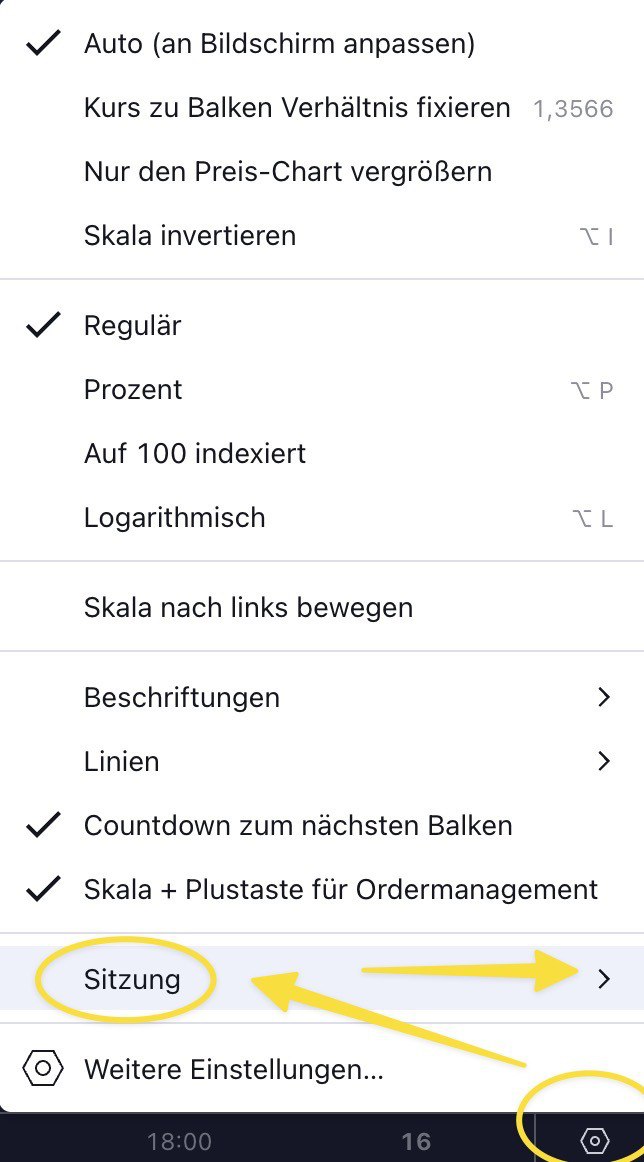Switch scale to Prozent
The height and width of the screenshot is (1162, 644).
pyautogui.click(x=133, y=390)
